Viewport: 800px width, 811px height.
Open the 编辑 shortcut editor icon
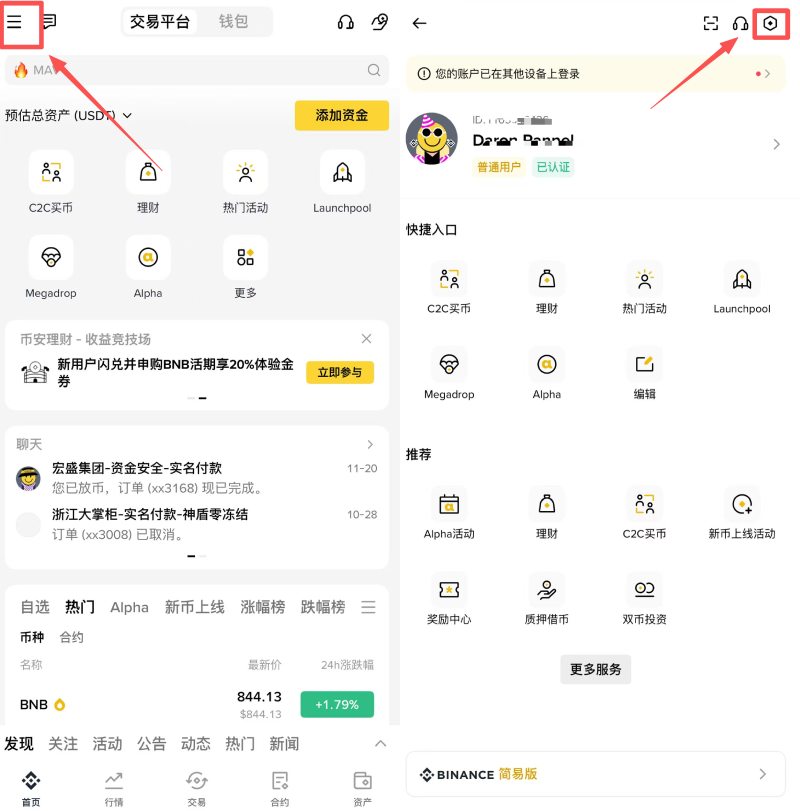point(644,365)
